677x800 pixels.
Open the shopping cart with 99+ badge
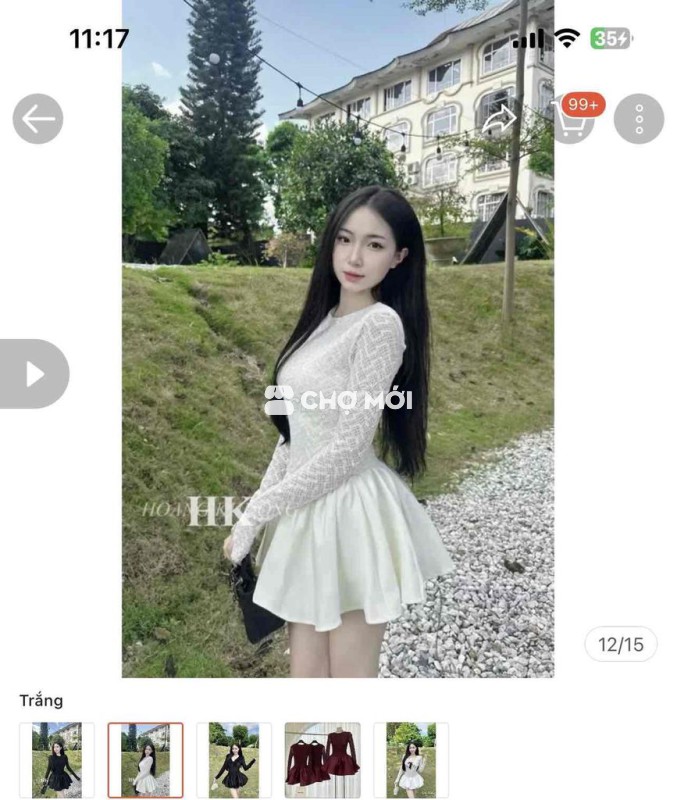572,121
